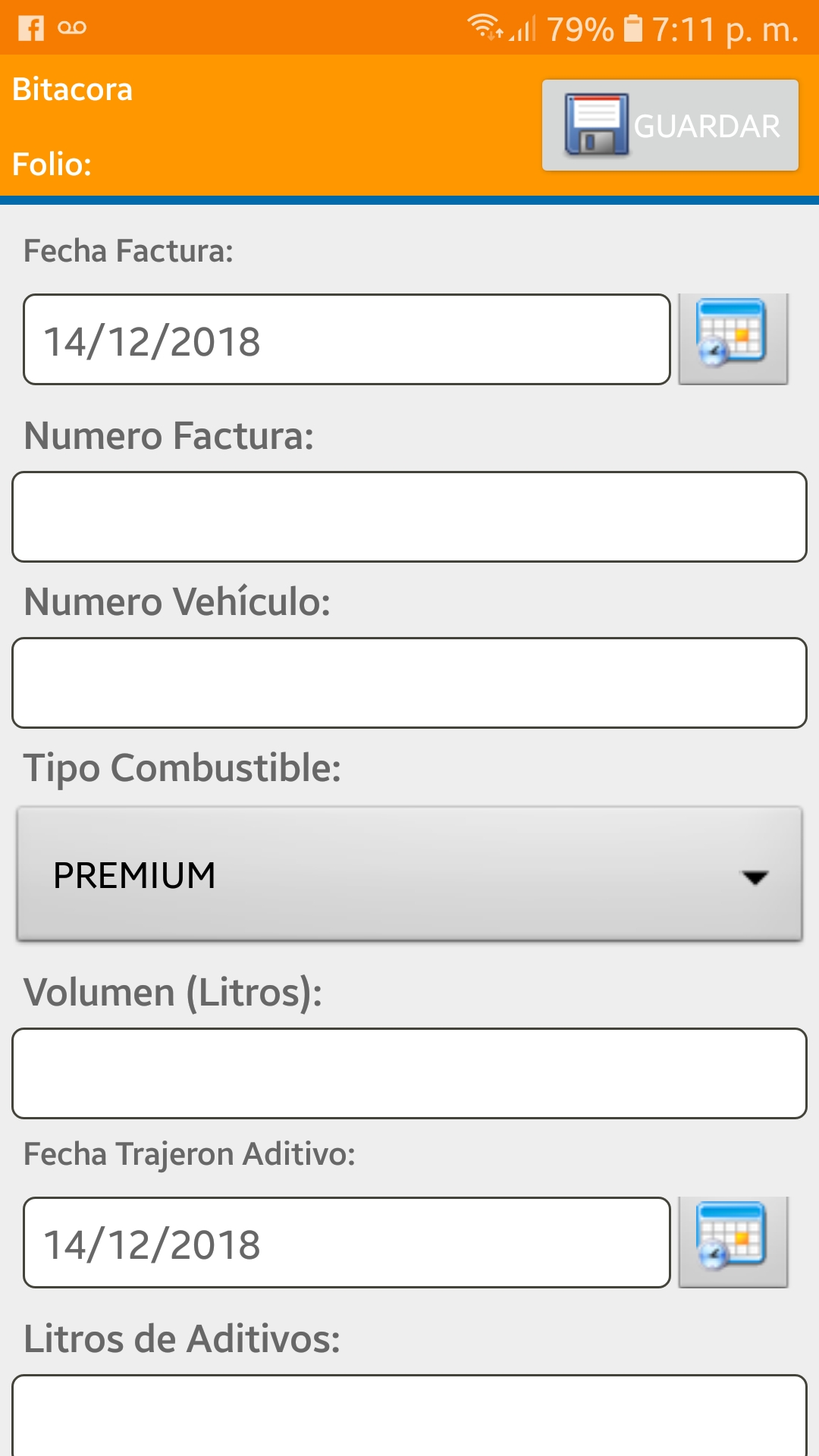Edit the Fecha Trajeron Aditivo date field
Image resolution: width=819 pixels, height=1456 pixels.
click(347, 1242)
